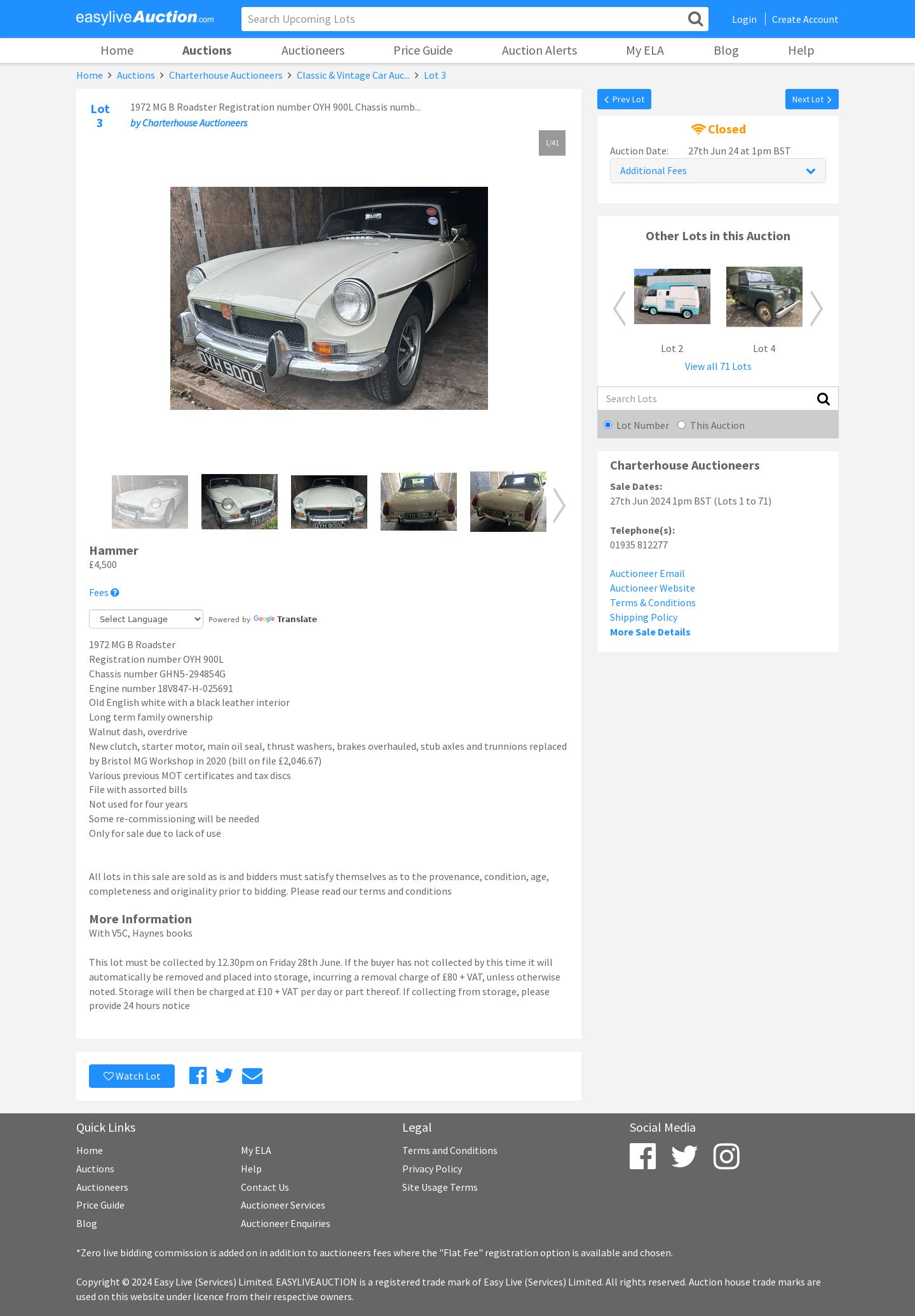Expand the Additional Fees section

tap(717, 171)
